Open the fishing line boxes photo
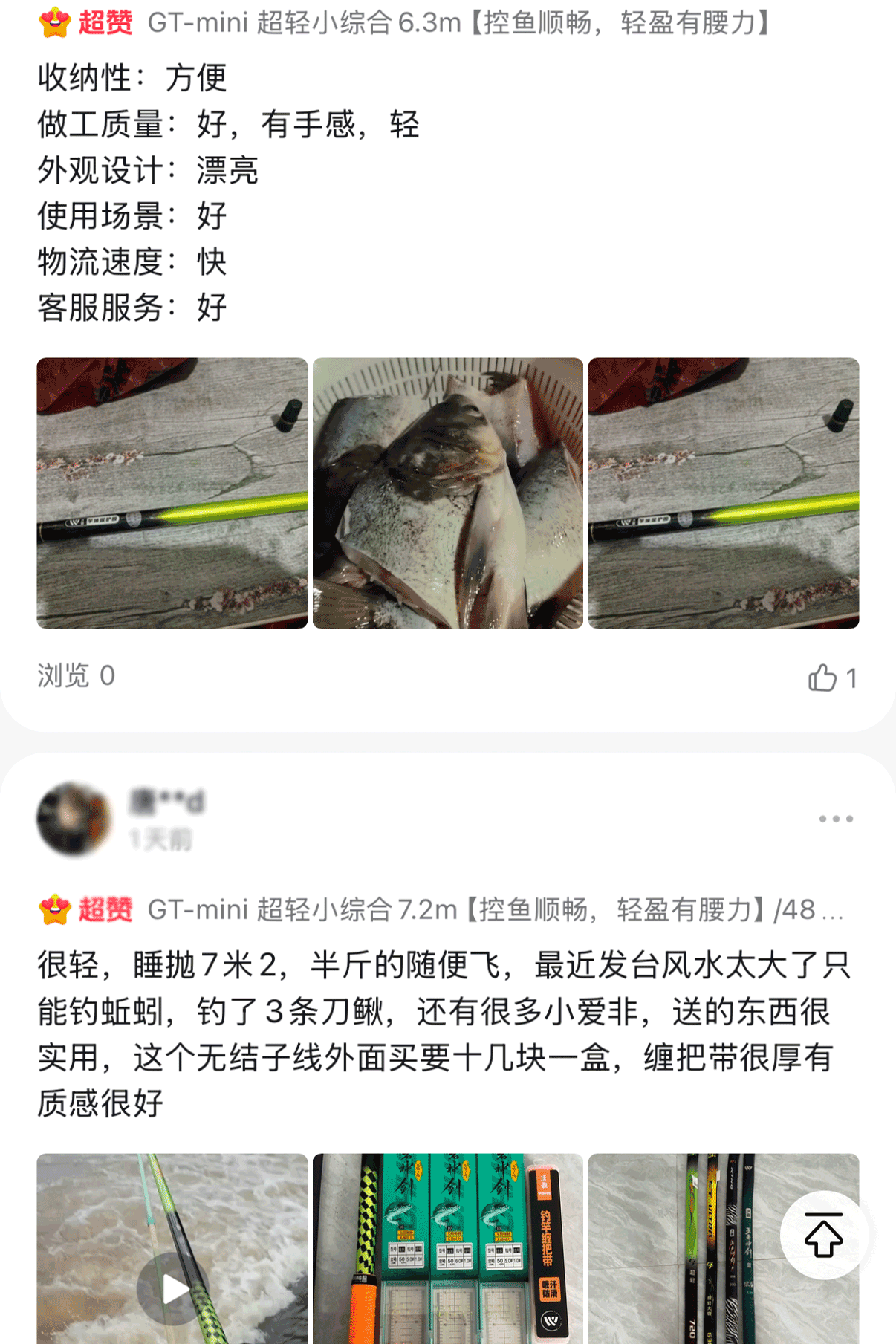Viewport: 896px width, 1344px height. point(448,1248)
